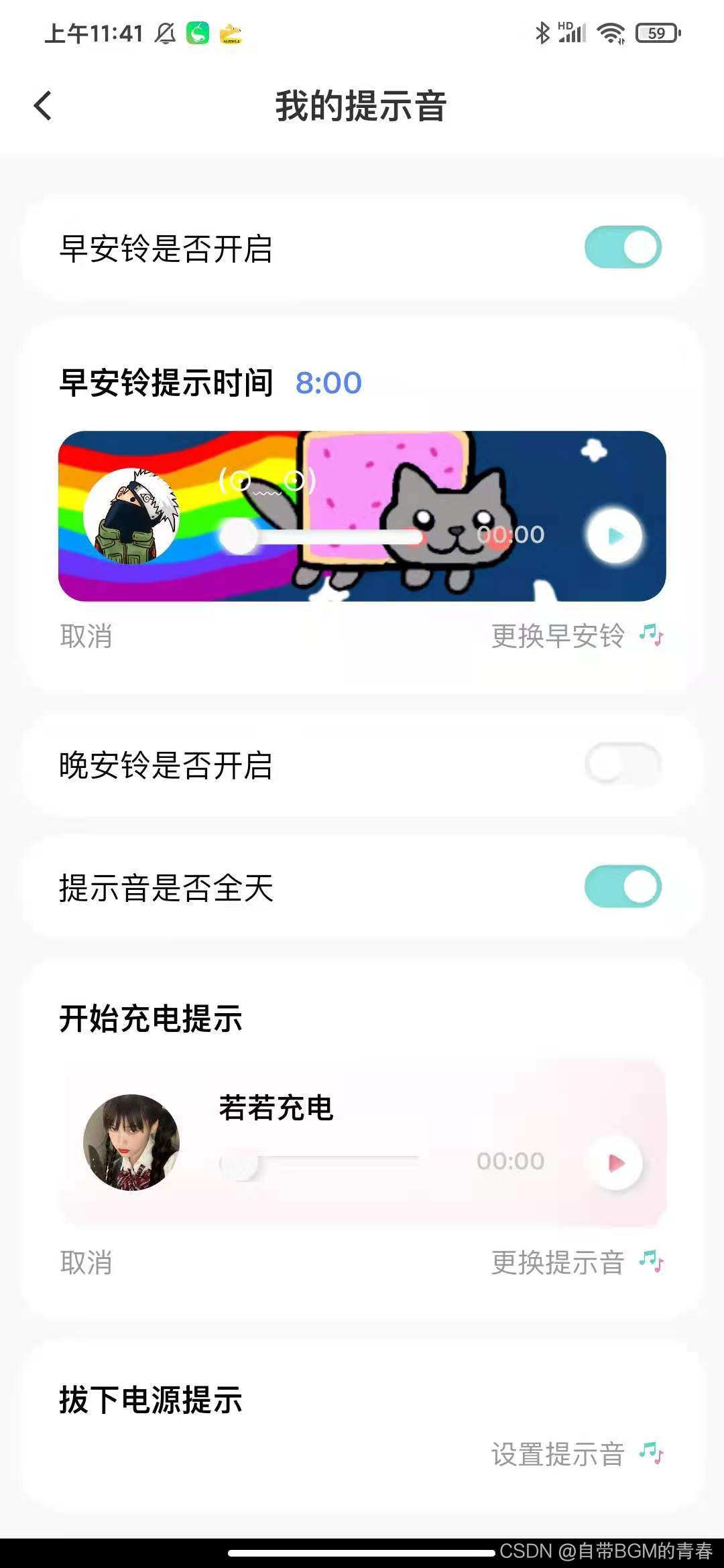Turn off the 早安铃是否开启 switch
This screenshot has height=1568, width=724.
pyautogui.click(x=623, y=247)
